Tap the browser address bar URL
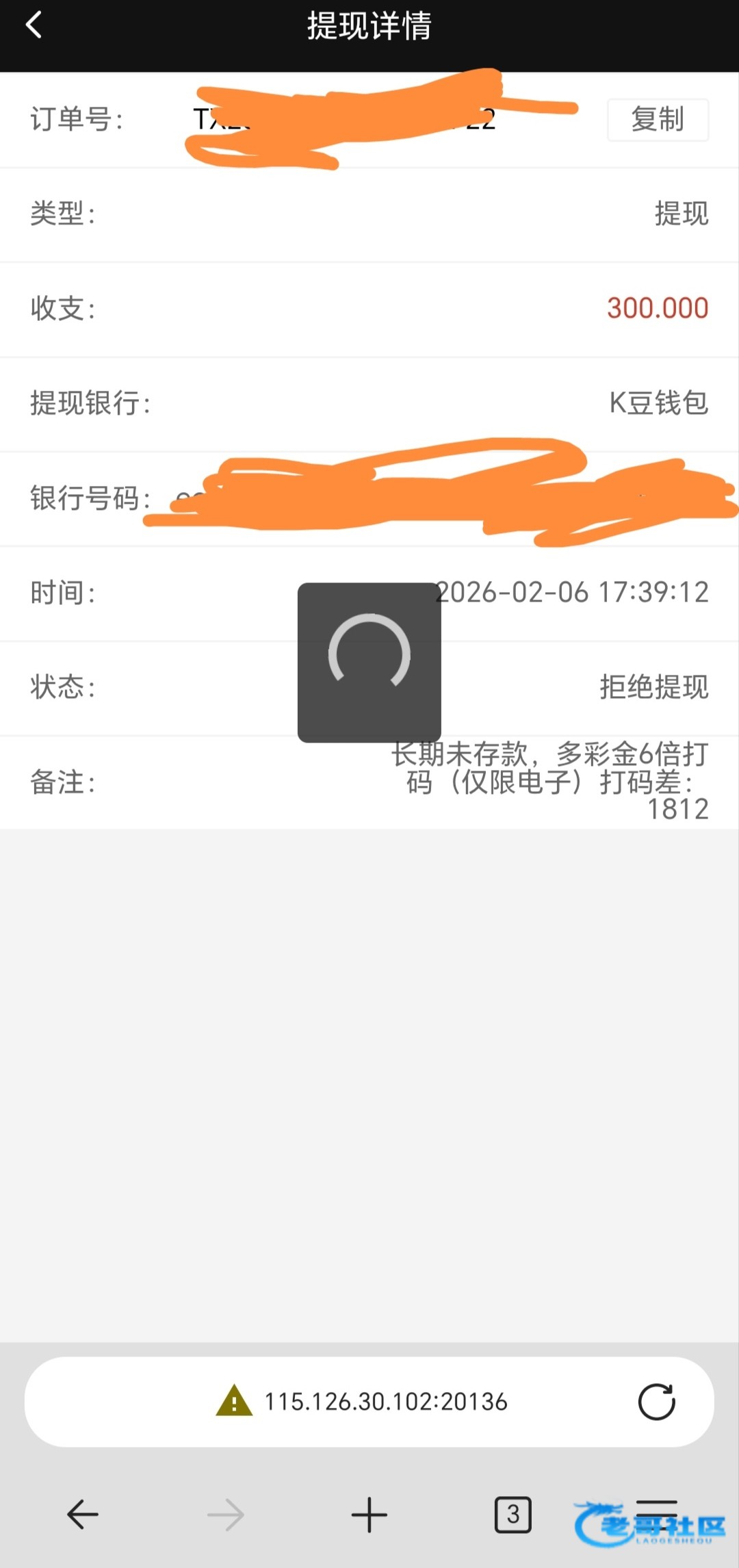The image size is (739, 1568). pyautogui.click(x=385, y=1402)
